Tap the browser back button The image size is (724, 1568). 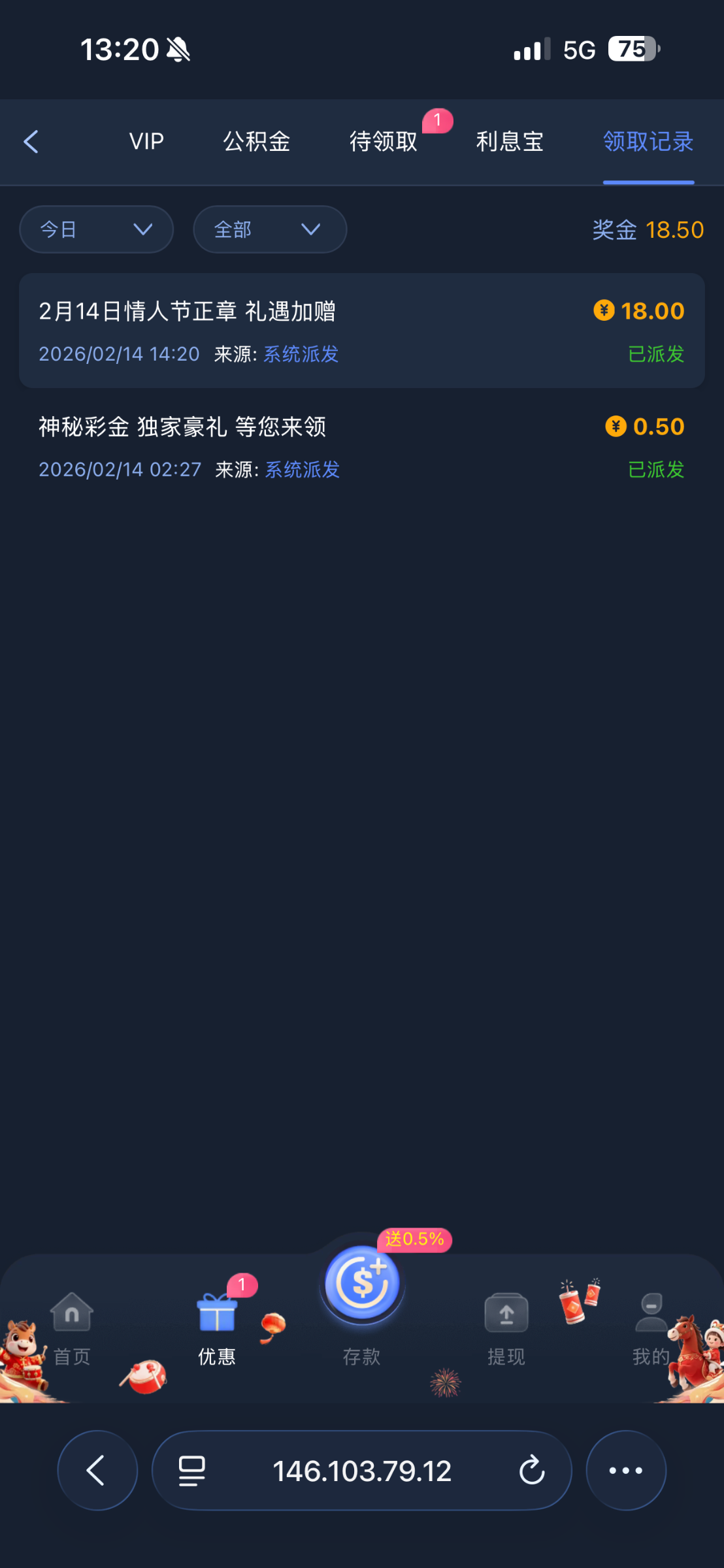pyautogui.click(x=97, y=1471)
